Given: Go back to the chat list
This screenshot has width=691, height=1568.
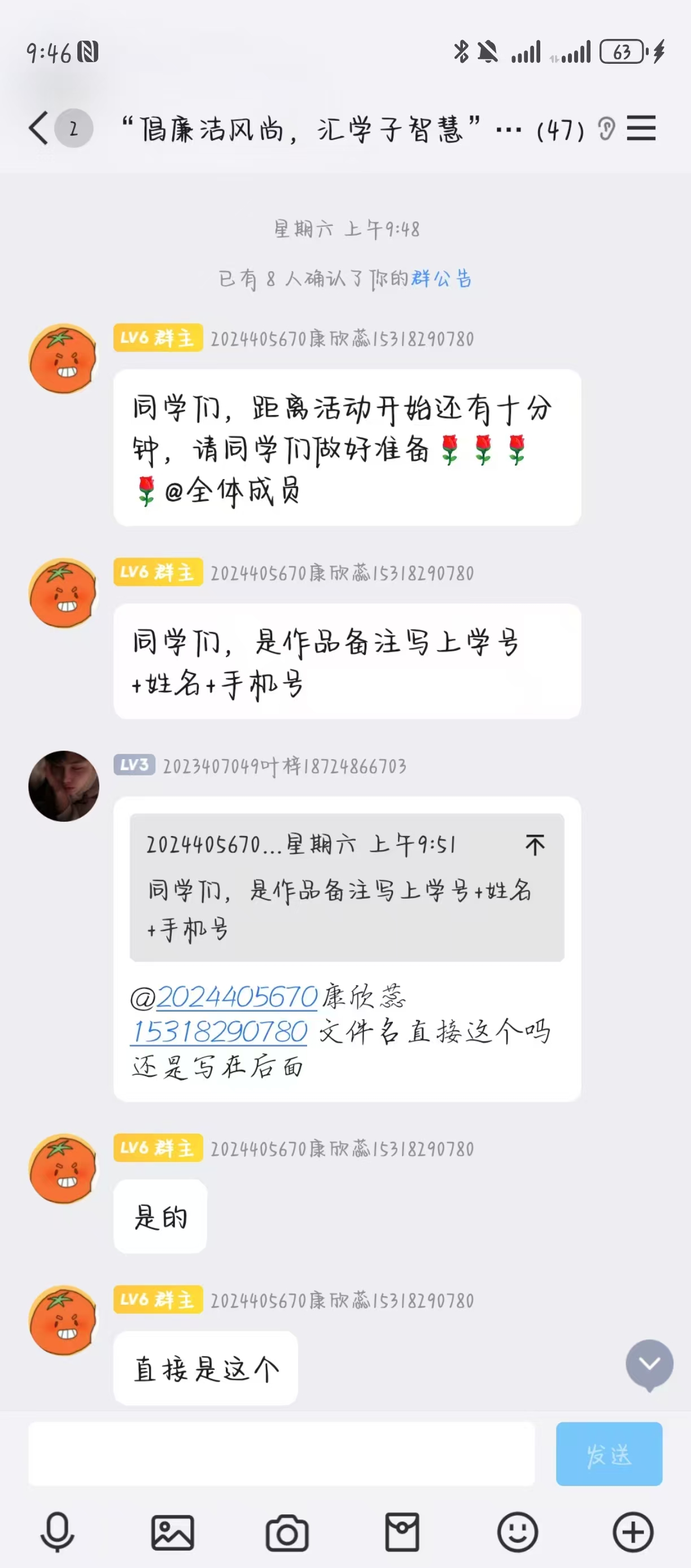Looking at the screenshot, I should point(38,128).
